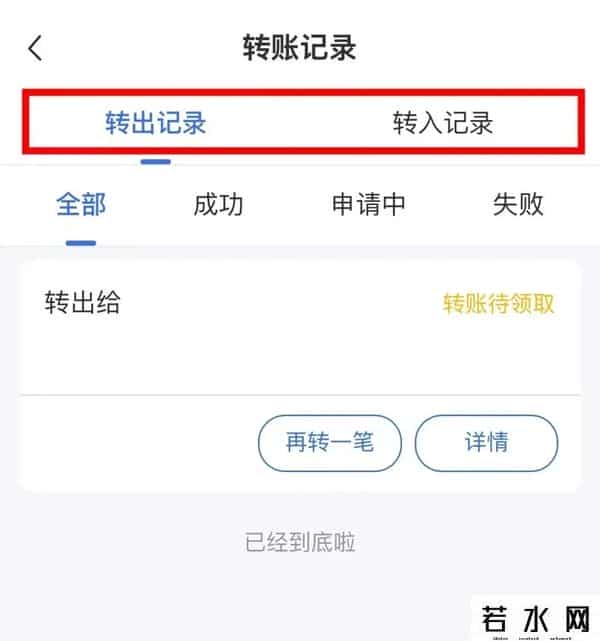
Task: Go back from 转账记录 page
Action: point(36,48)
